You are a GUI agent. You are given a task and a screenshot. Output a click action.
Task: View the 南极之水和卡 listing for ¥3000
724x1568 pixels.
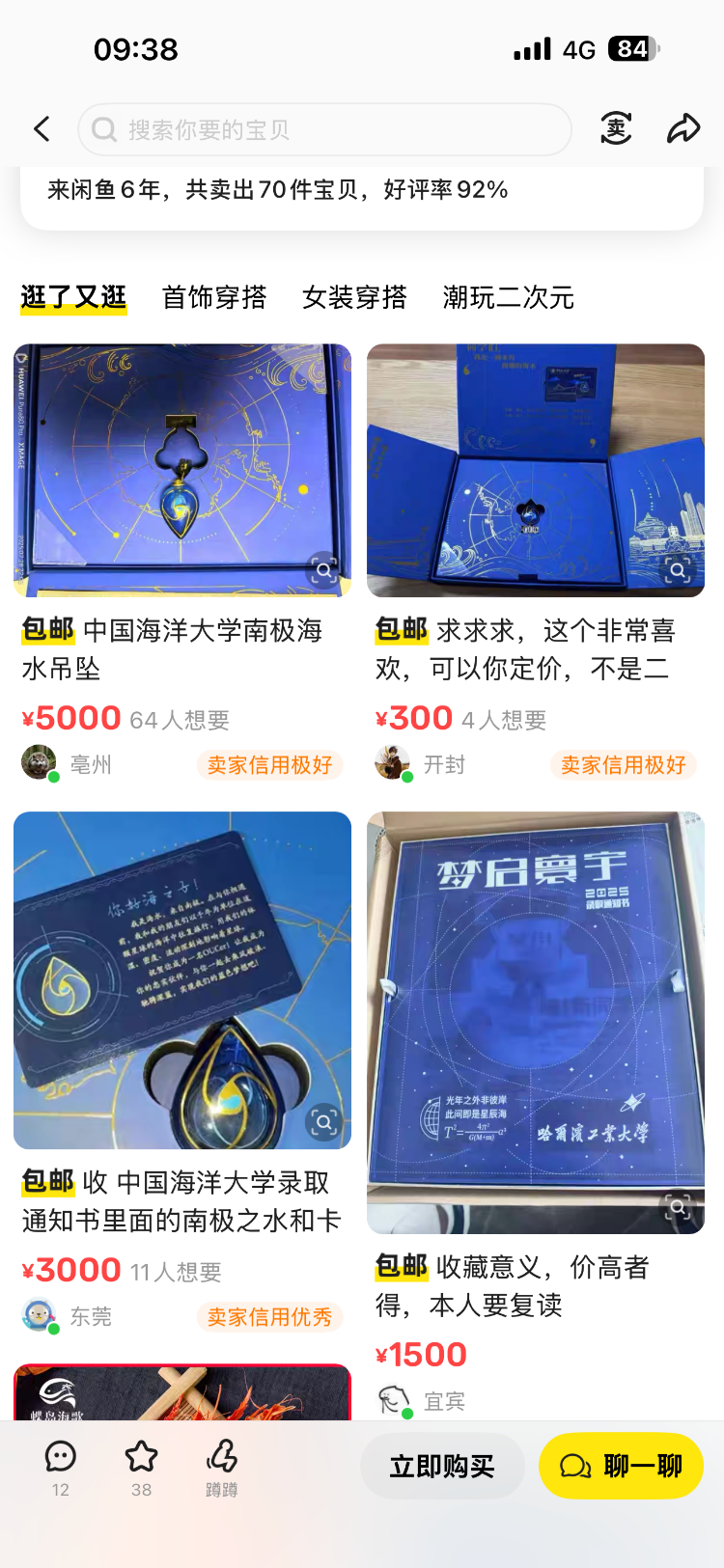pos(182,980)
